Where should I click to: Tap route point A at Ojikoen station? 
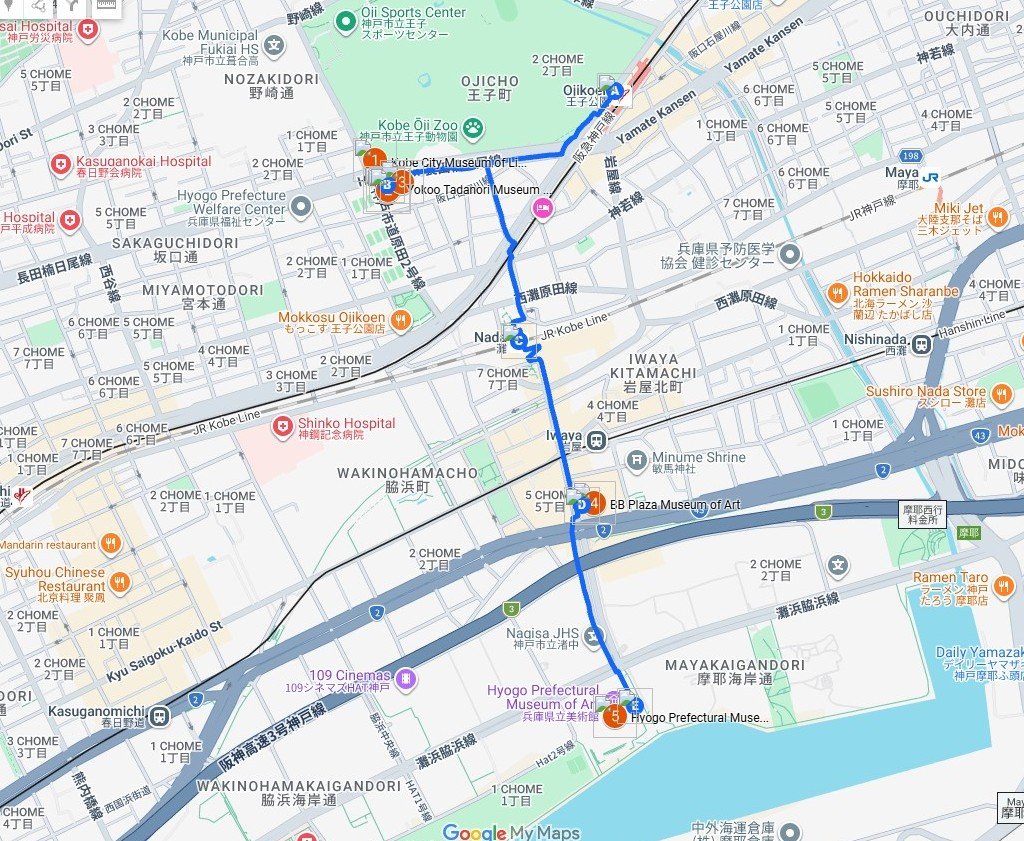[617, 94]
